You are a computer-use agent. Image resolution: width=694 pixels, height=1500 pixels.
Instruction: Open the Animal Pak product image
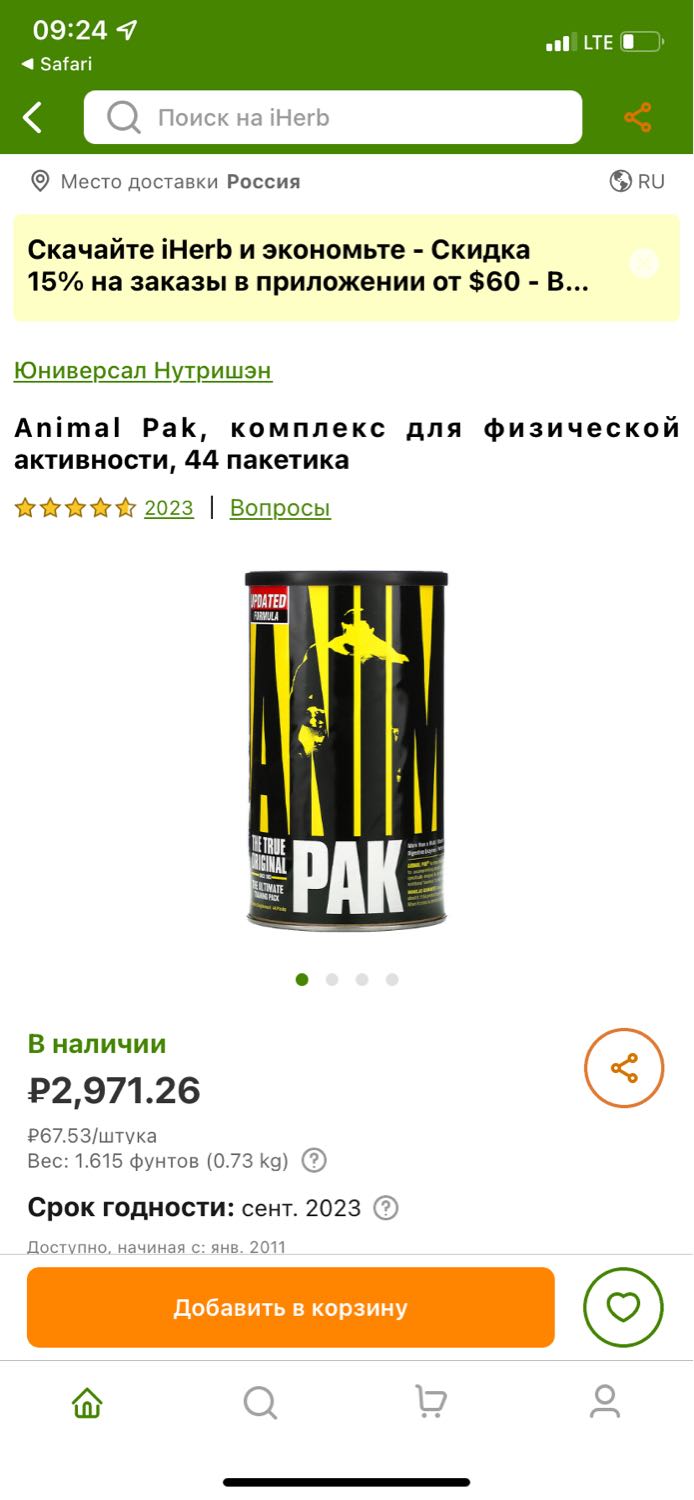(x=347, y=750)
